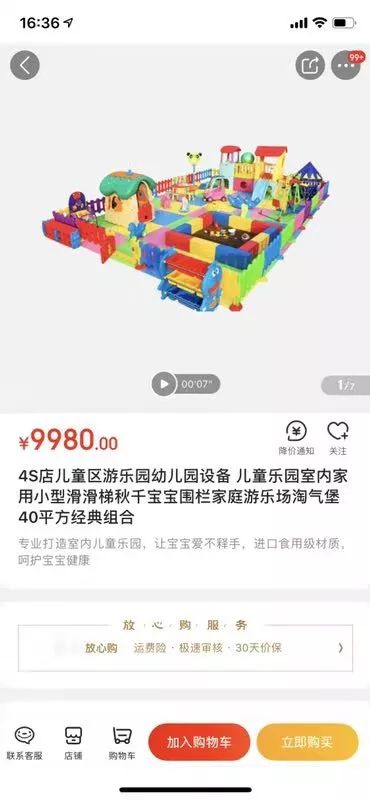The image size is (370, 800).
Task: Share this product listing
Action: click(310, 66)
